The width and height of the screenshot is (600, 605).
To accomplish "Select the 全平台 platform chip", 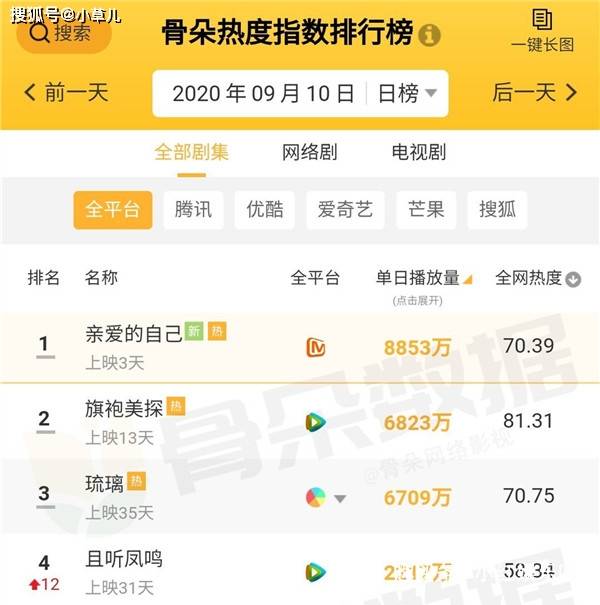I will click(x=113, y=210).
